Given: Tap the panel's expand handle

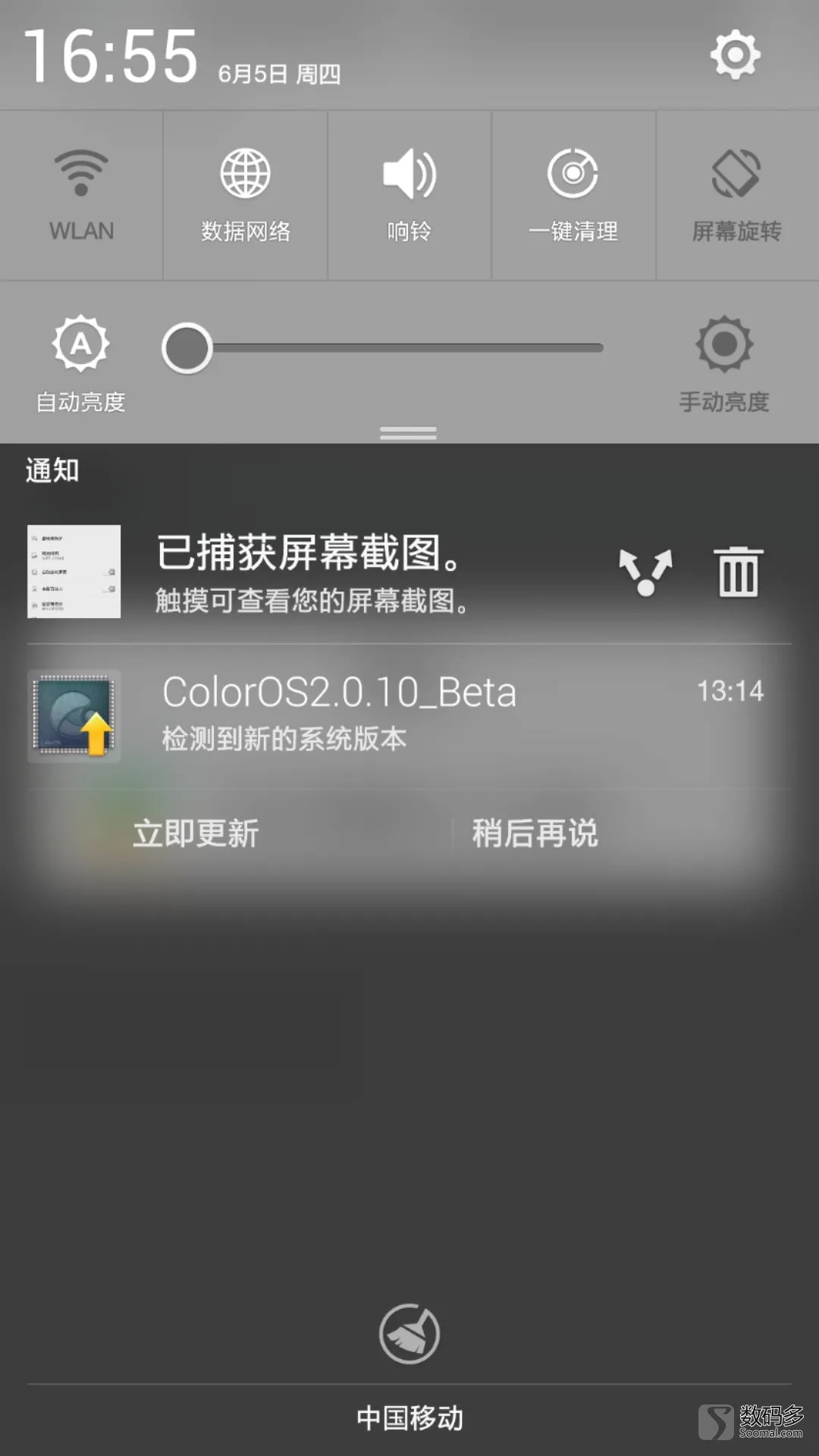Looking at the screenshot, I should point(408,433).
